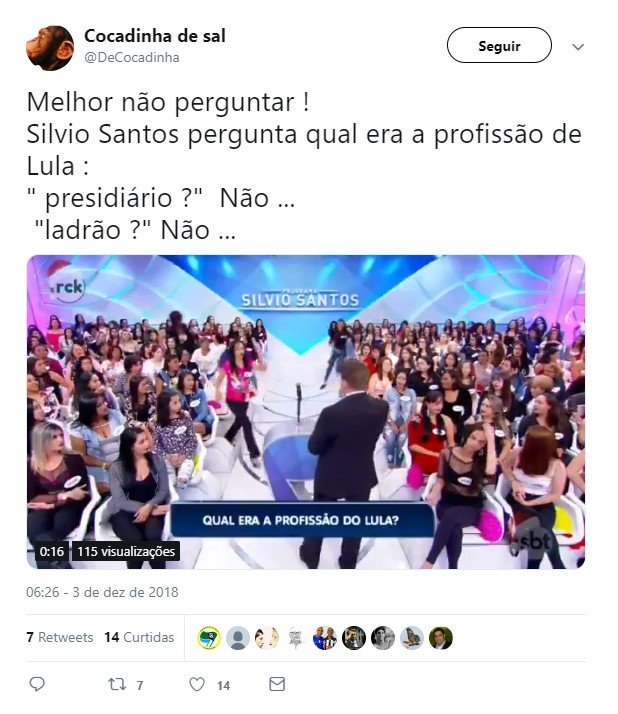Open the tweet timestamp 3 de dez de 2018
Viewport: 618px width, 714px height.
point(102,592)
